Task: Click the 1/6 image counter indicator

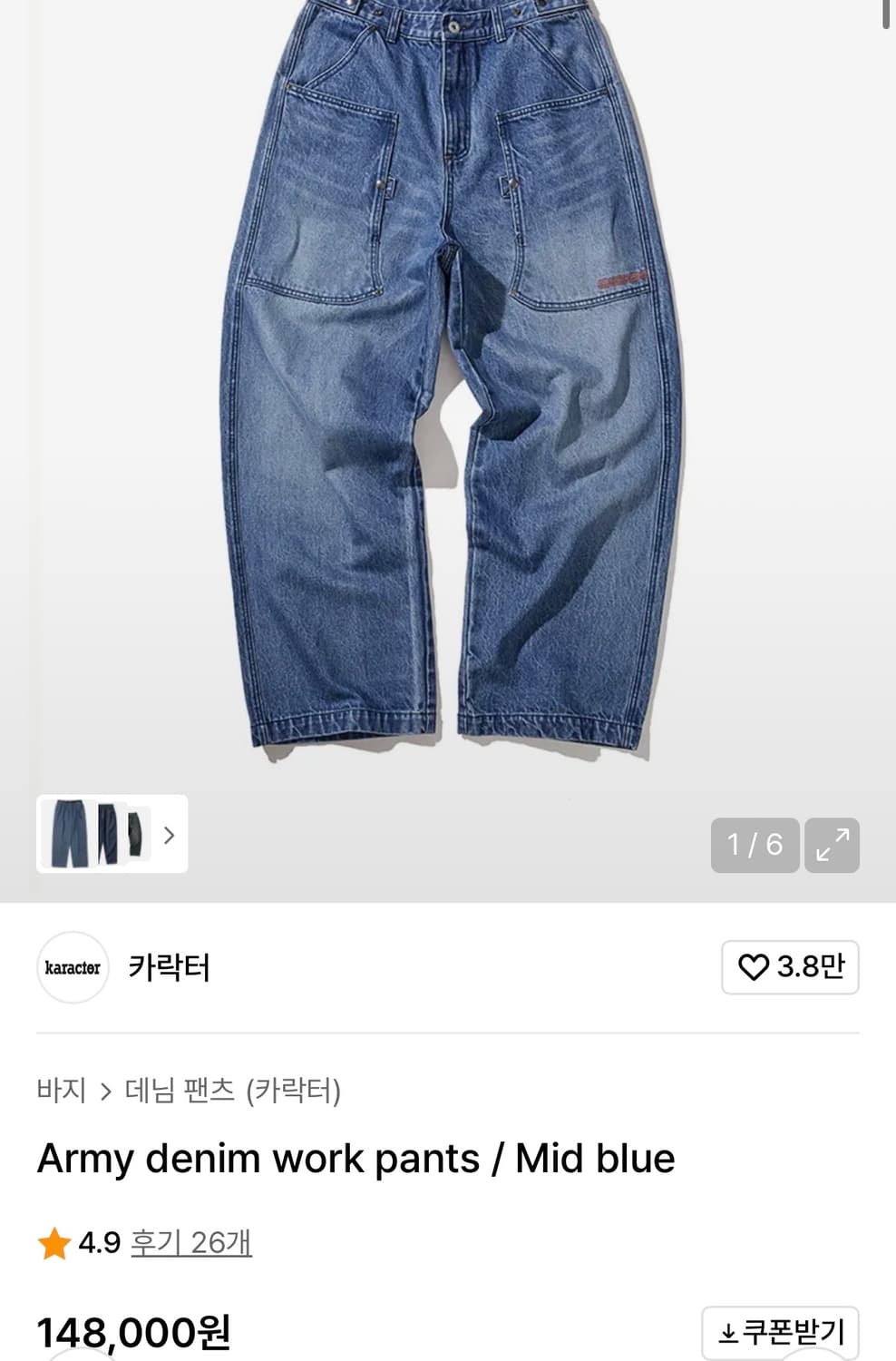Action: pos(755,846)
